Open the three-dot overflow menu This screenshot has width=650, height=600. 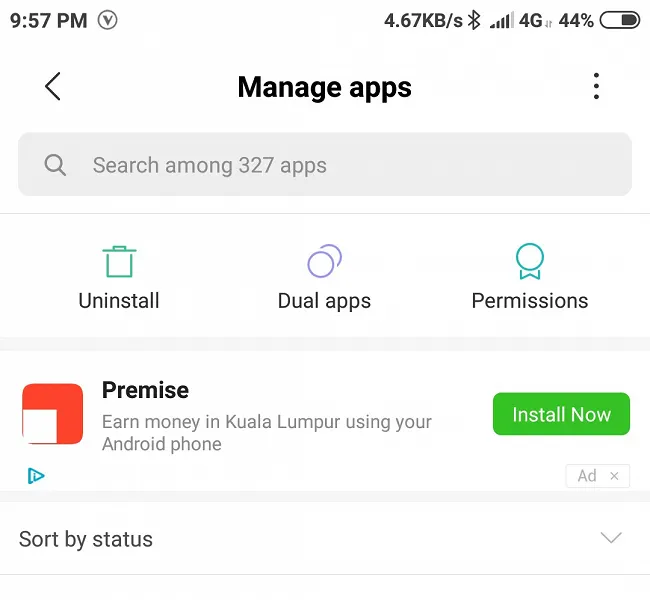(596, 87)
